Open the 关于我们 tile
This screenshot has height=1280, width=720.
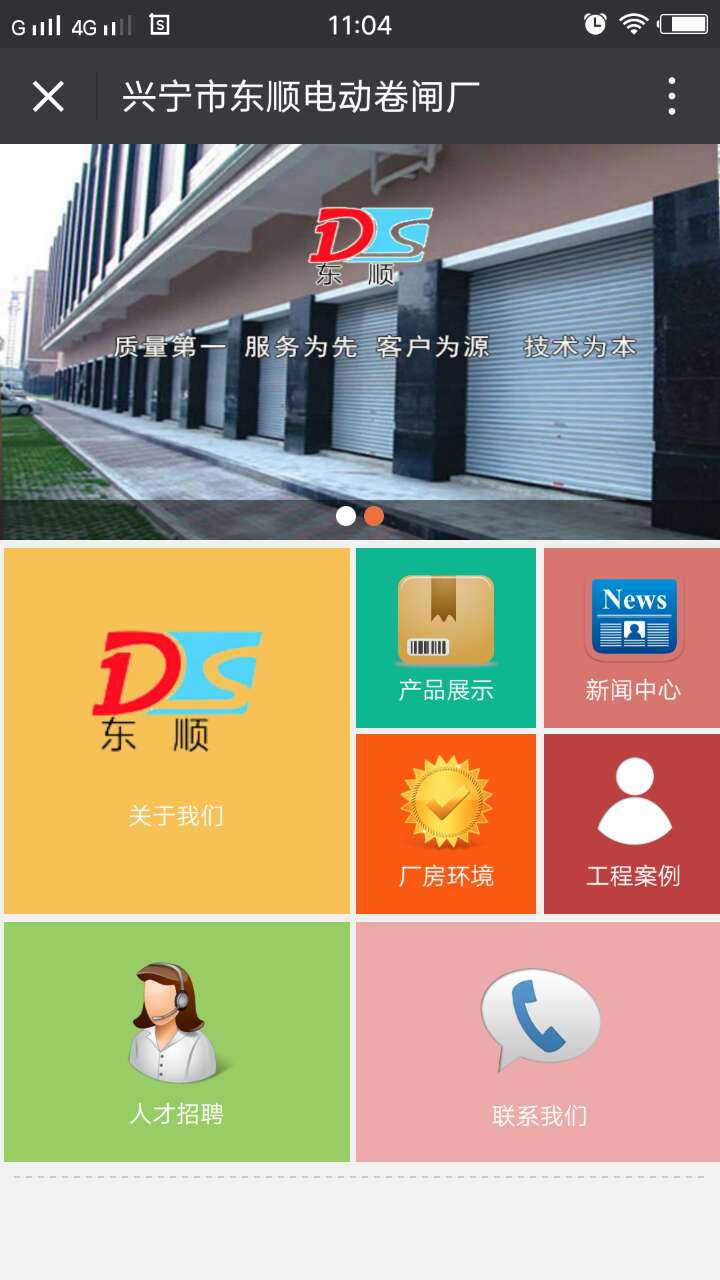click(x=177, y=731)
